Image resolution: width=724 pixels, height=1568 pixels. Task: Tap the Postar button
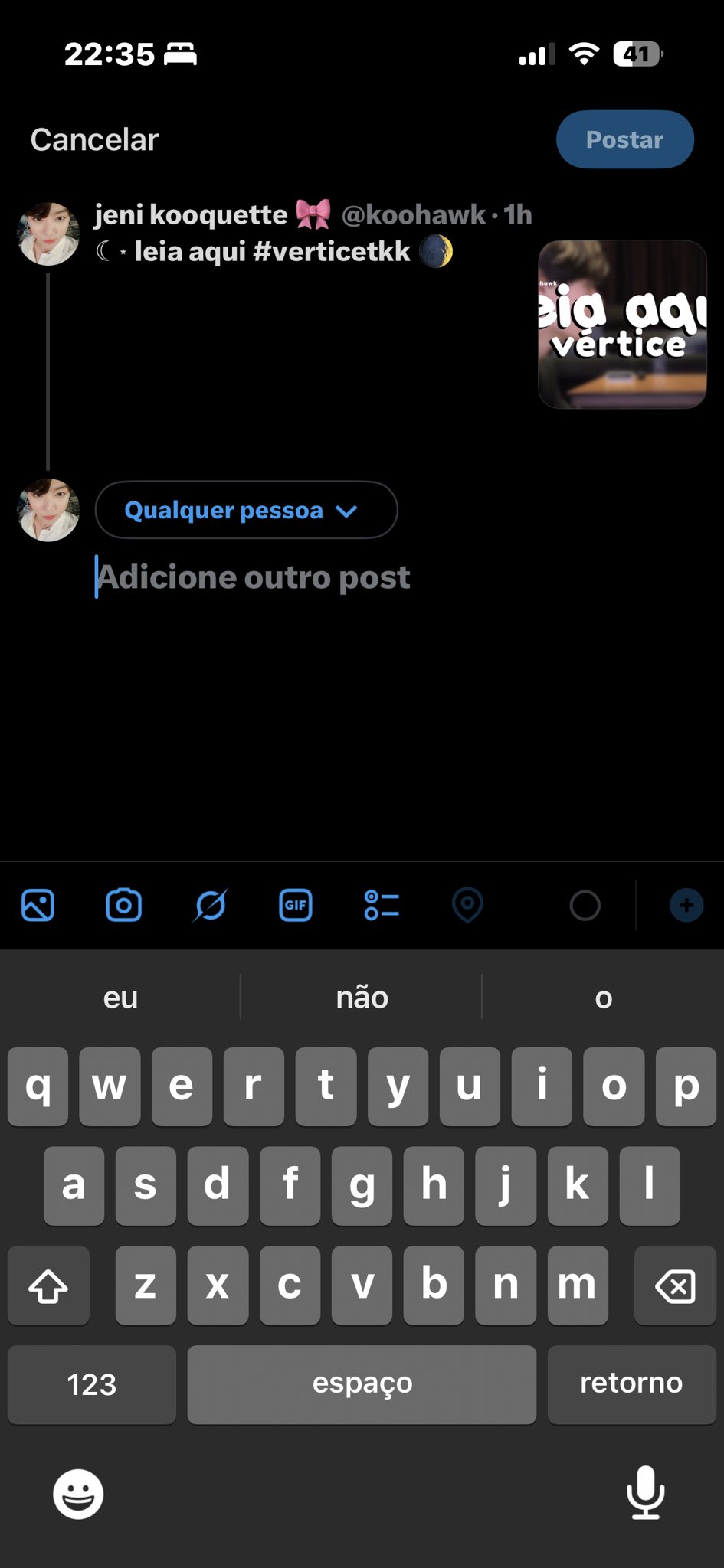coord(624,139)
